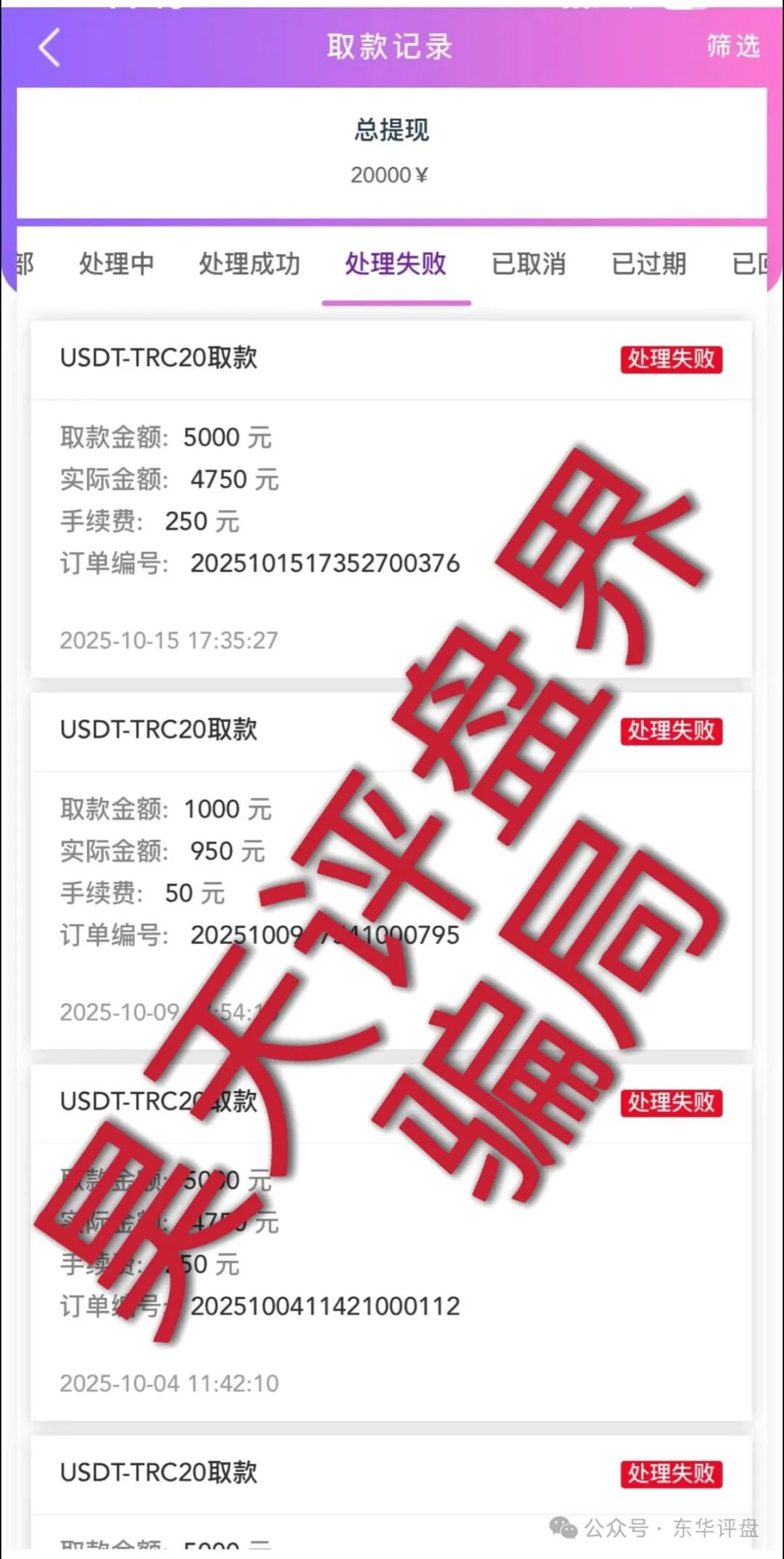Select the 已过期 status filter
784x1559 pixels.
[x=648, y=265]
